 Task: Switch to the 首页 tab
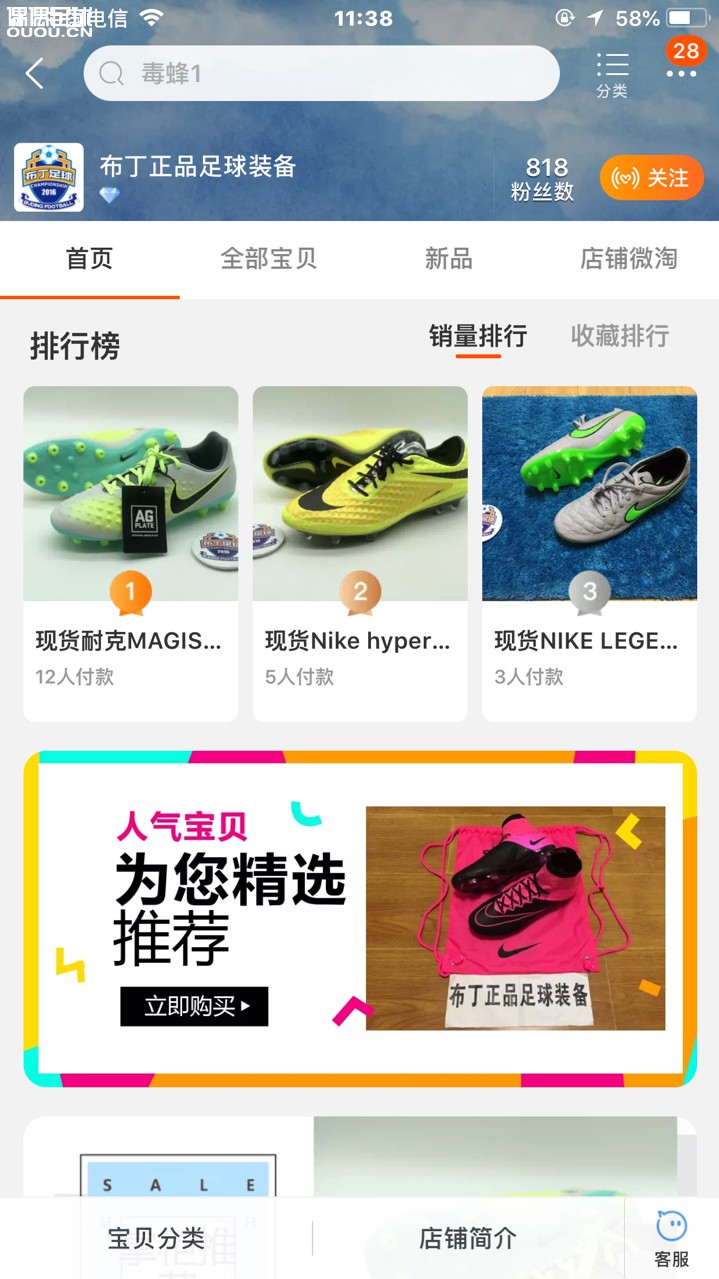pyautogui.click(x=90, y=259)
